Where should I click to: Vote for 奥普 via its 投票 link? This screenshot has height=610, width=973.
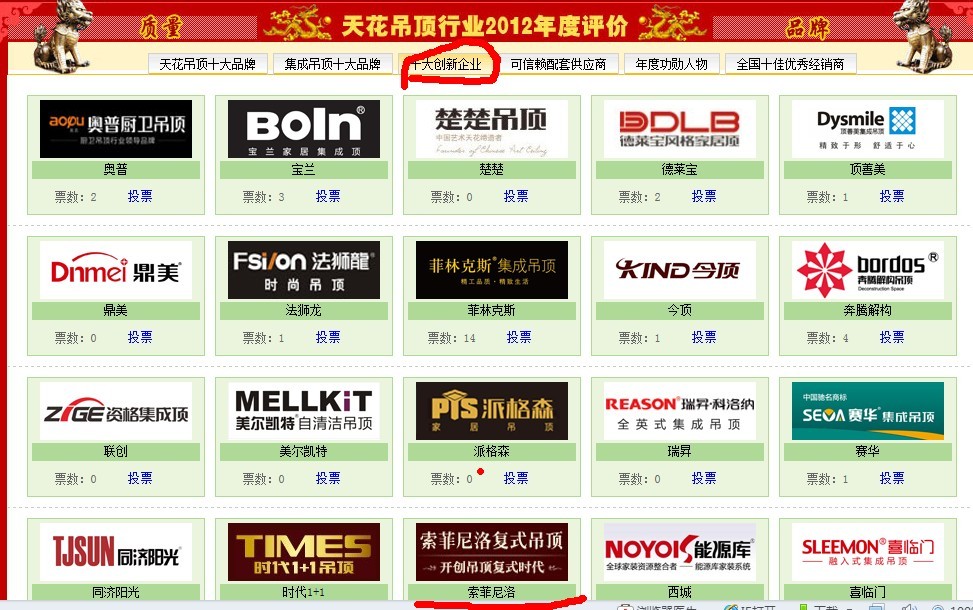pos(140,196)
